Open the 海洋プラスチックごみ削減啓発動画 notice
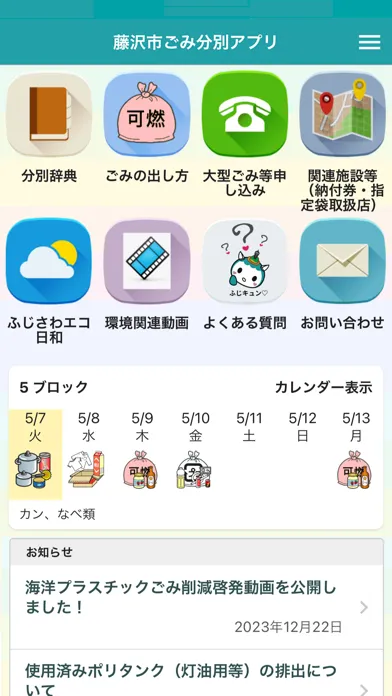Image resolution: width=392 pixels, height=696 pixels. point(196,607)
